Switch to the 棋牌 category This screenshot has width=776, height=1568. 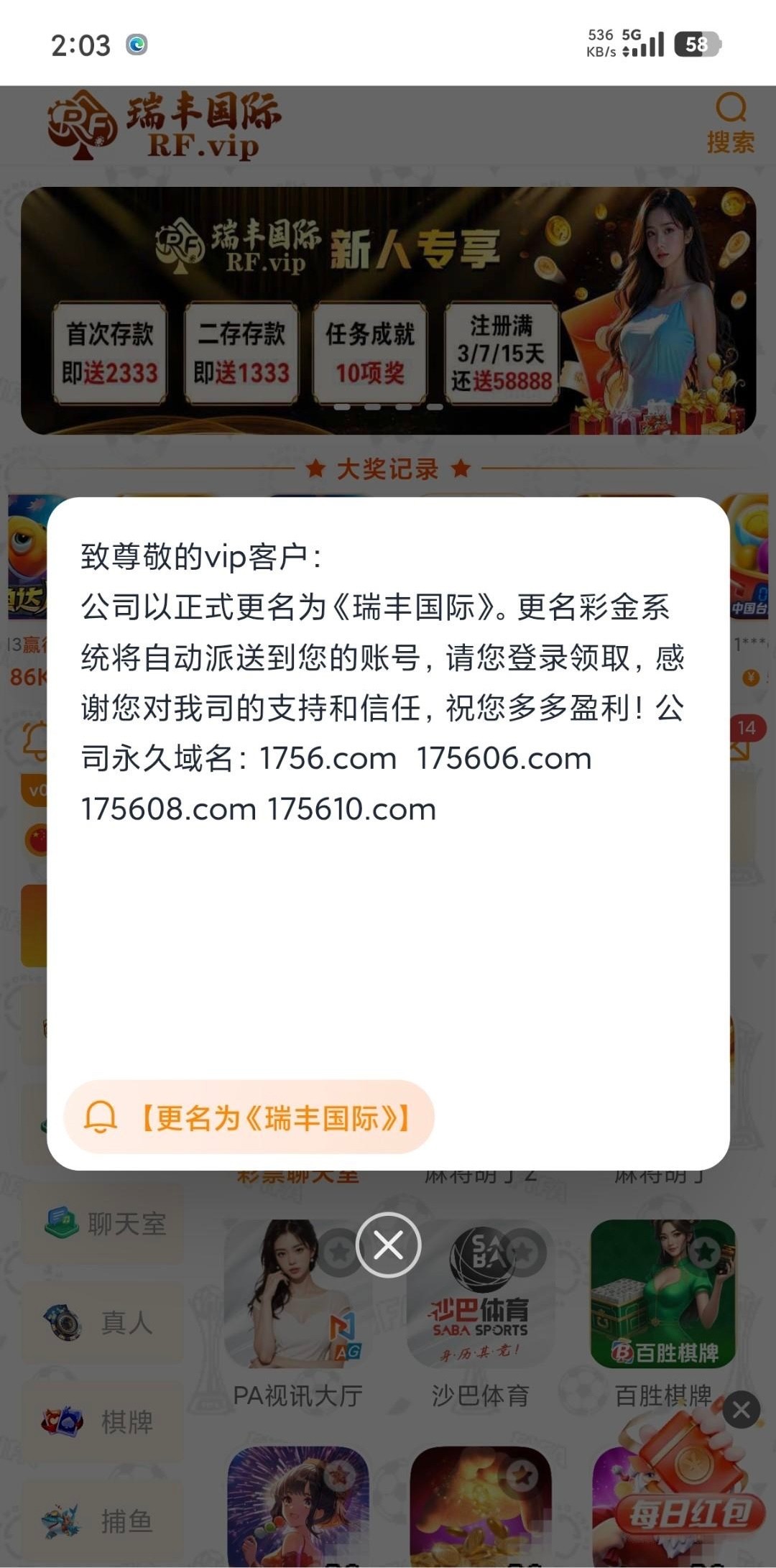coord(104,1421)
